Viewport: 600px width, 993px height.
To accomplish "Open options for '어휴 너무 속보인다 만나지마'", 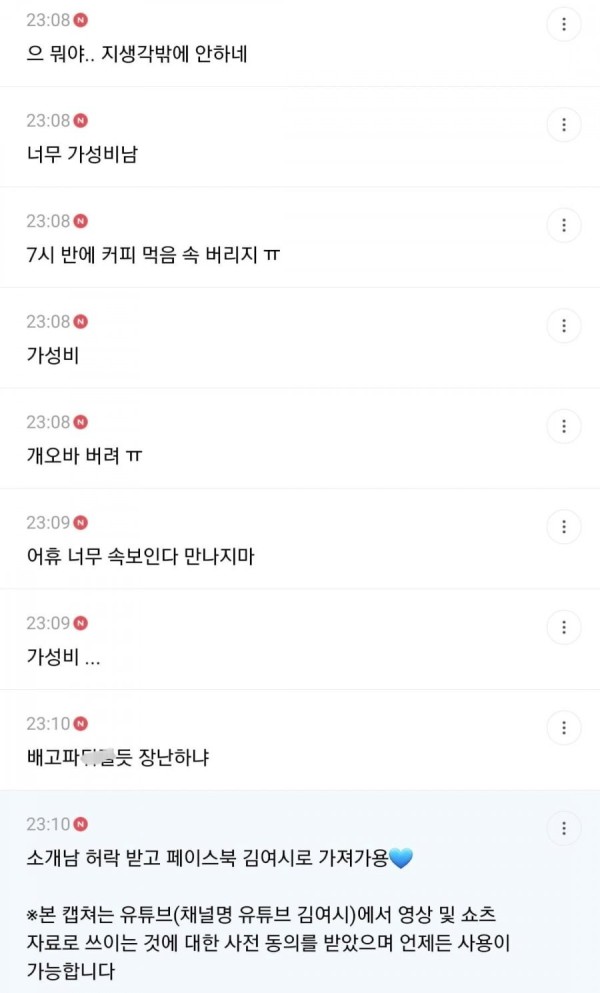I will click(564, 527).
